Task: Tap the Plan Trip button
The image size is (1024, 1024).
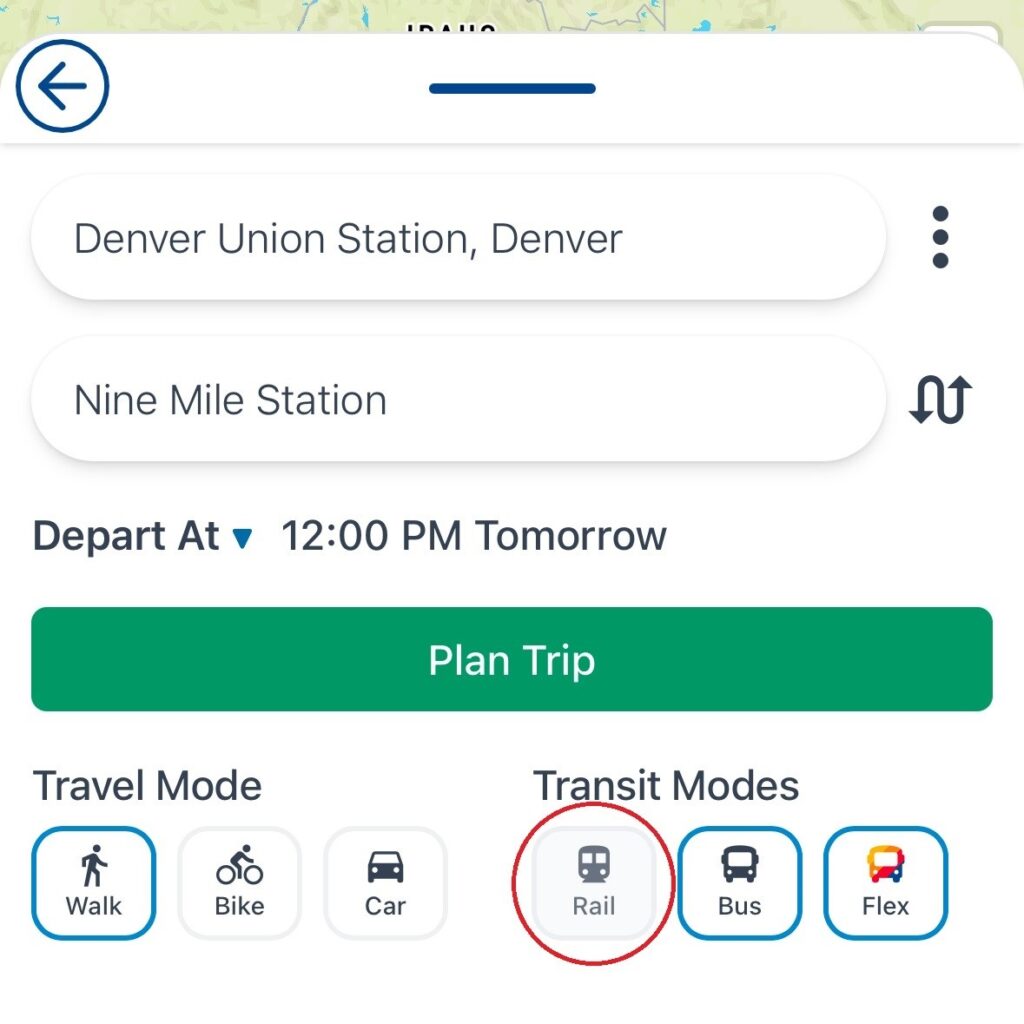Action: [512, 660]
